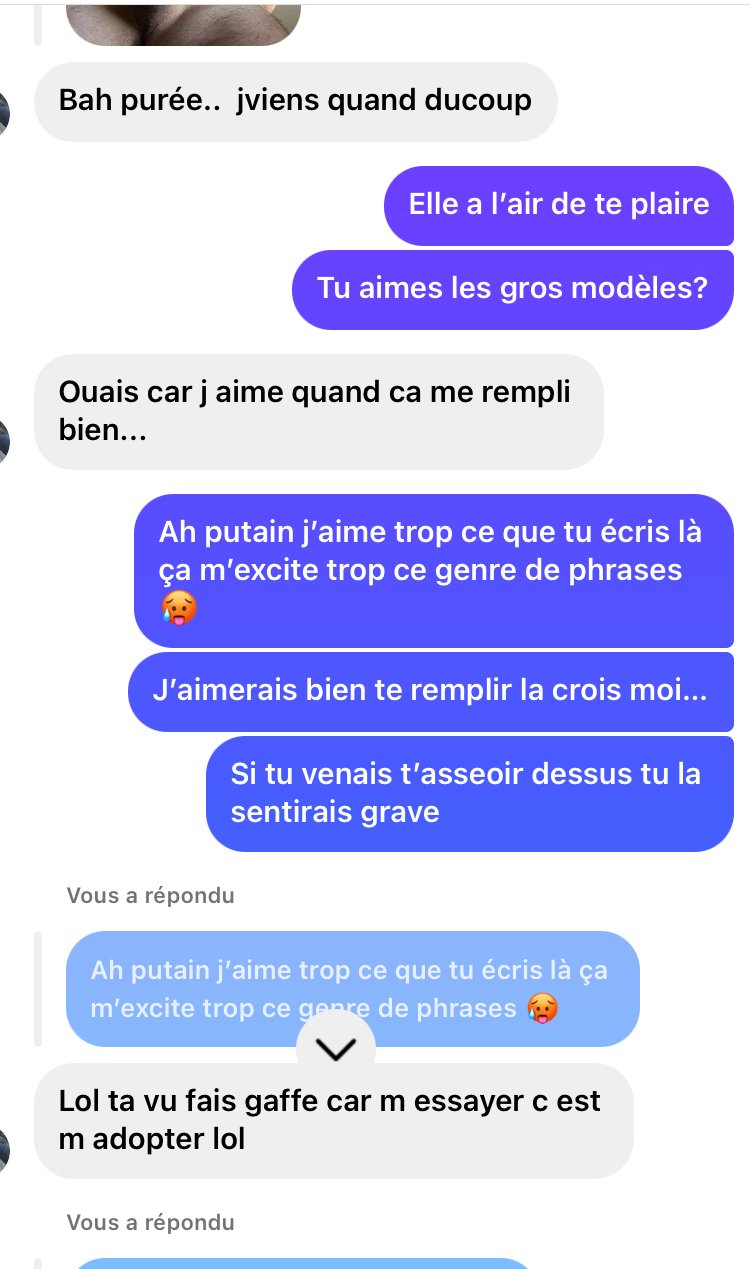This screenshot has width=750, height=1269.
Task: Open sender's avatar beside 'Bah purée' message
Action: click(4, 114)
